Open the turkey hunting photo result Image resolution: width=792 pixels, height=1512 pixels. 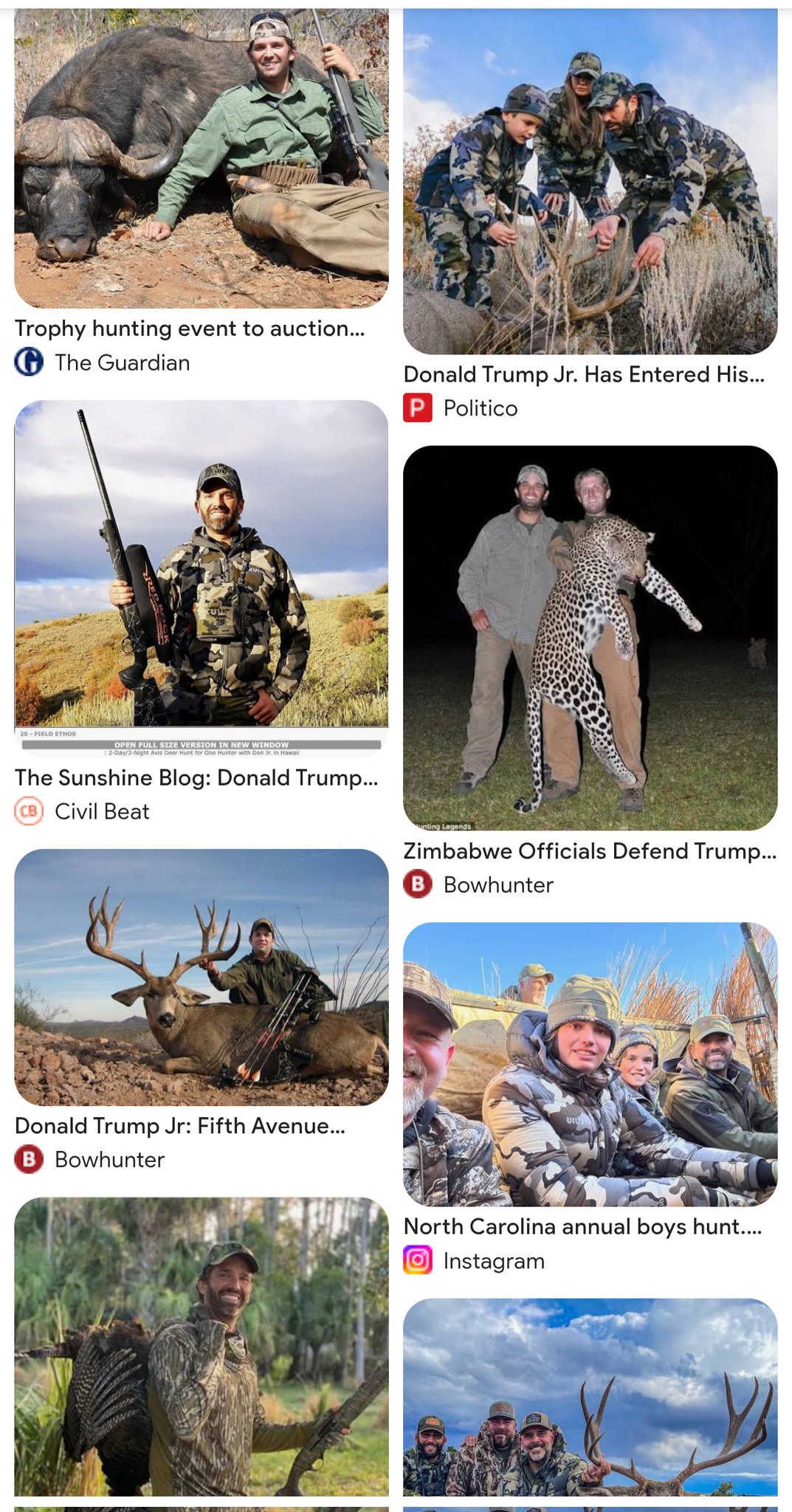(x=201, y=1346)
